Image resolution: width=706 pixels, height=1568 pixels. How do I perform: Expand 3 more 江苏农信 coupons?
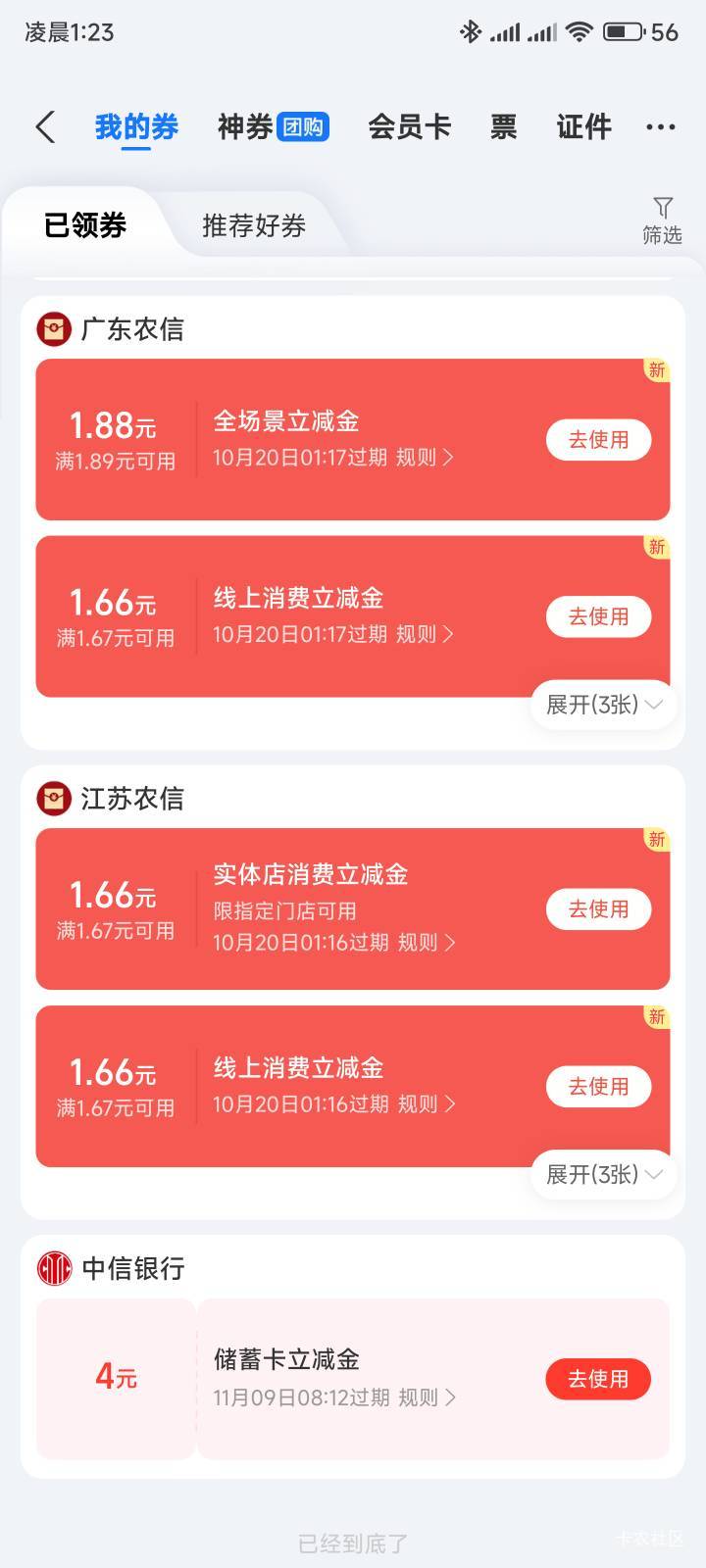604,1174
